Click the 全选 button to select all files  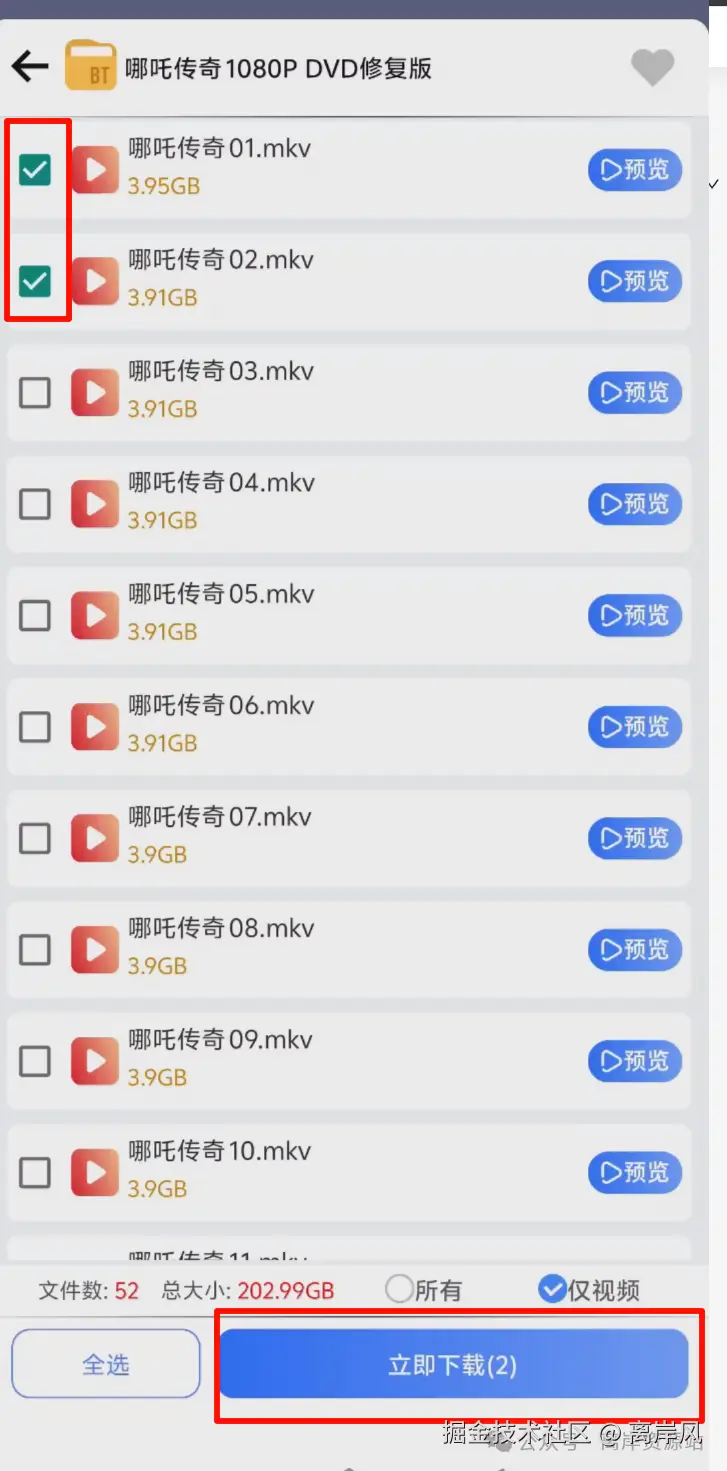(105, 1362)
